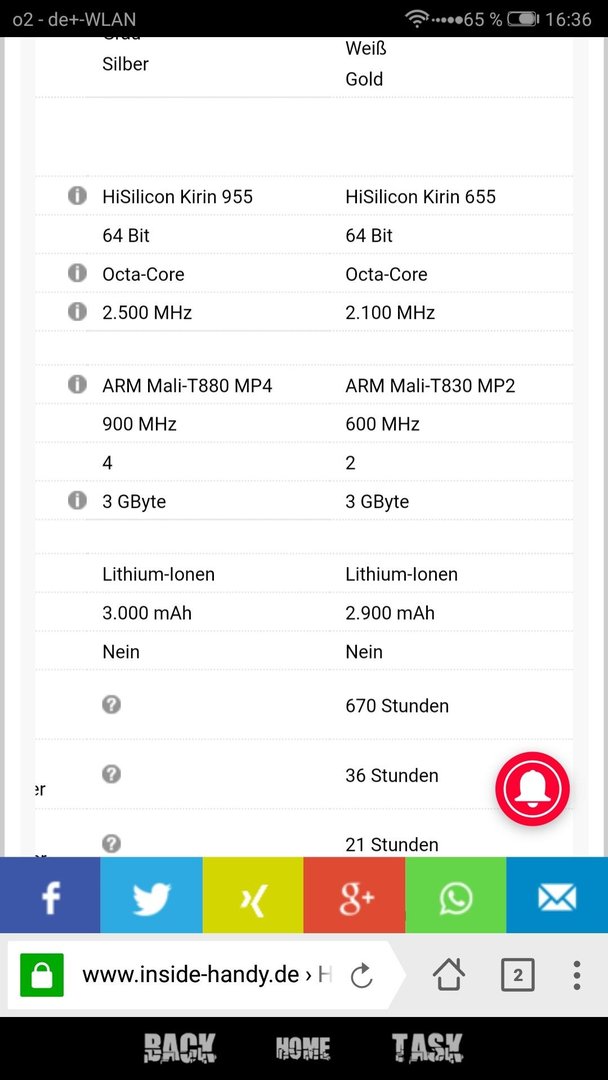The image size is (608, 1080).
Task: Open the browser tab switcher
Action: tap(517, 974)
